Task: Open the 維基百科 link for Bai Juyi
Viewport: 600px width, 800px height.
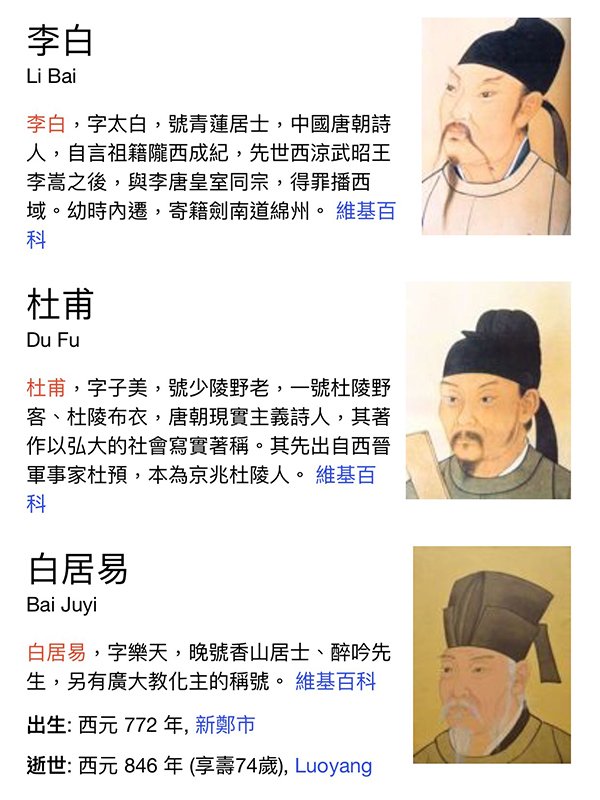Action: tap(335, 682)
